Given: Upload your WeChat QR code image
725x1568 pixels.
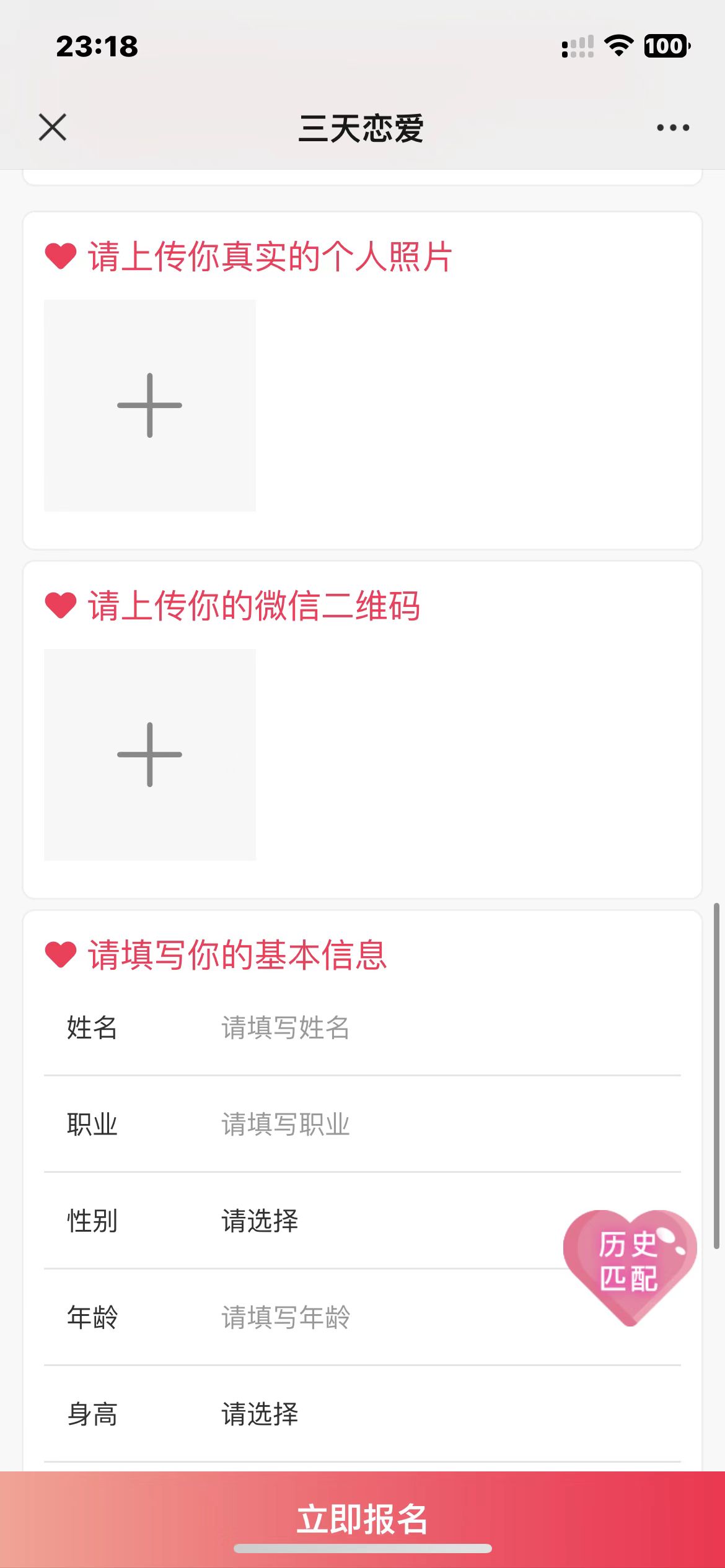Looking at the screenshot, I should click(x=149, y=754).
